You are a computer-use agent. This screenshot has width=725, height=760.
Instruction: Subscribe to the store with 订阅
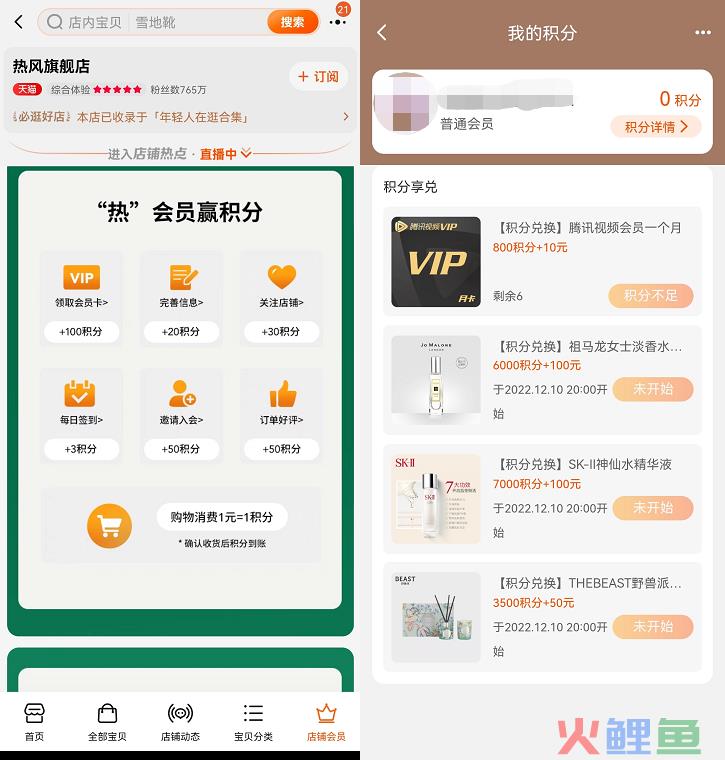pyautogui.click(x=318, y=76)
